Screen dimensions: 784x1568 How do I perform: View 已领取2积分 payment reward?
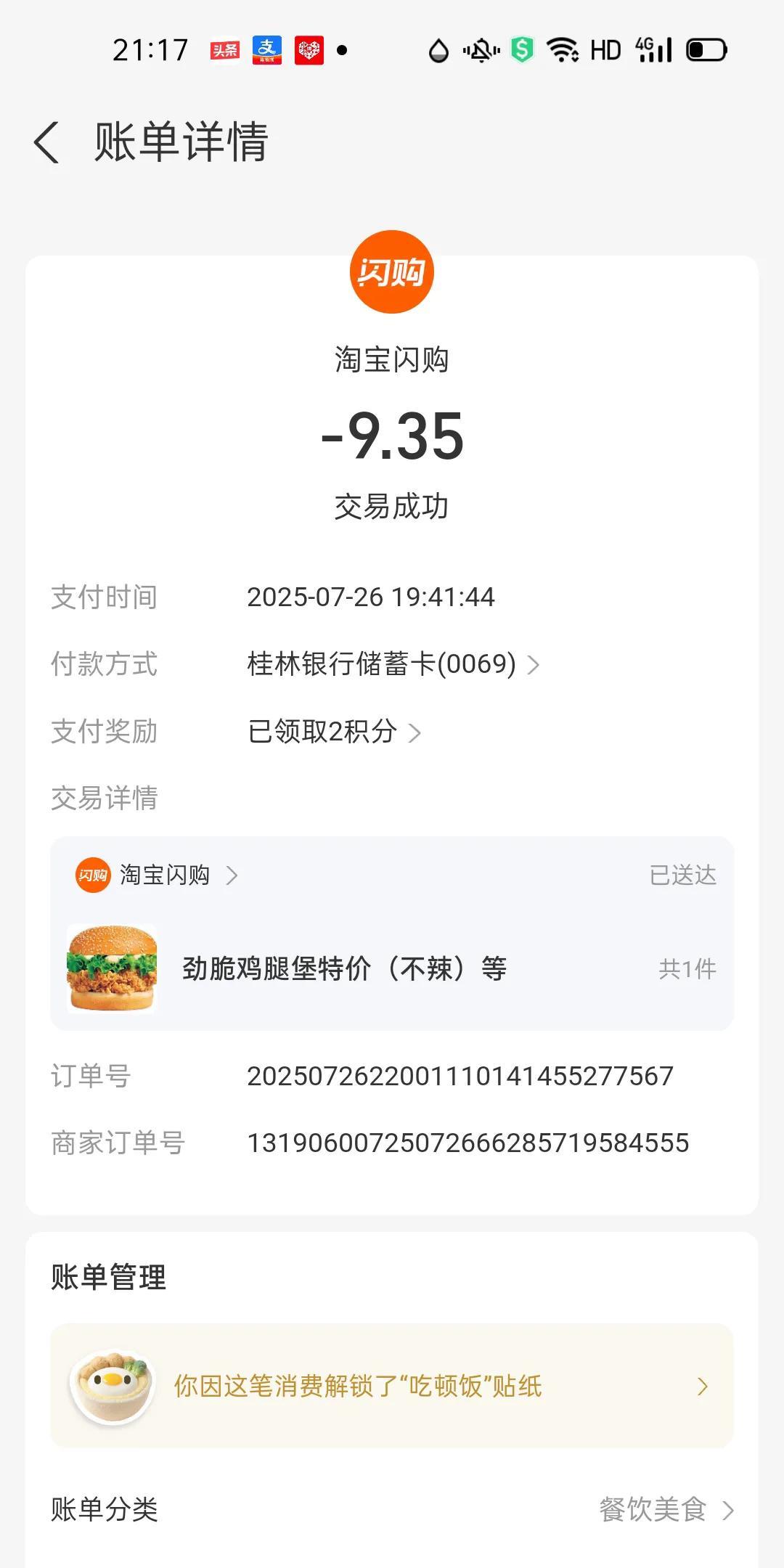tap(334, 732)
